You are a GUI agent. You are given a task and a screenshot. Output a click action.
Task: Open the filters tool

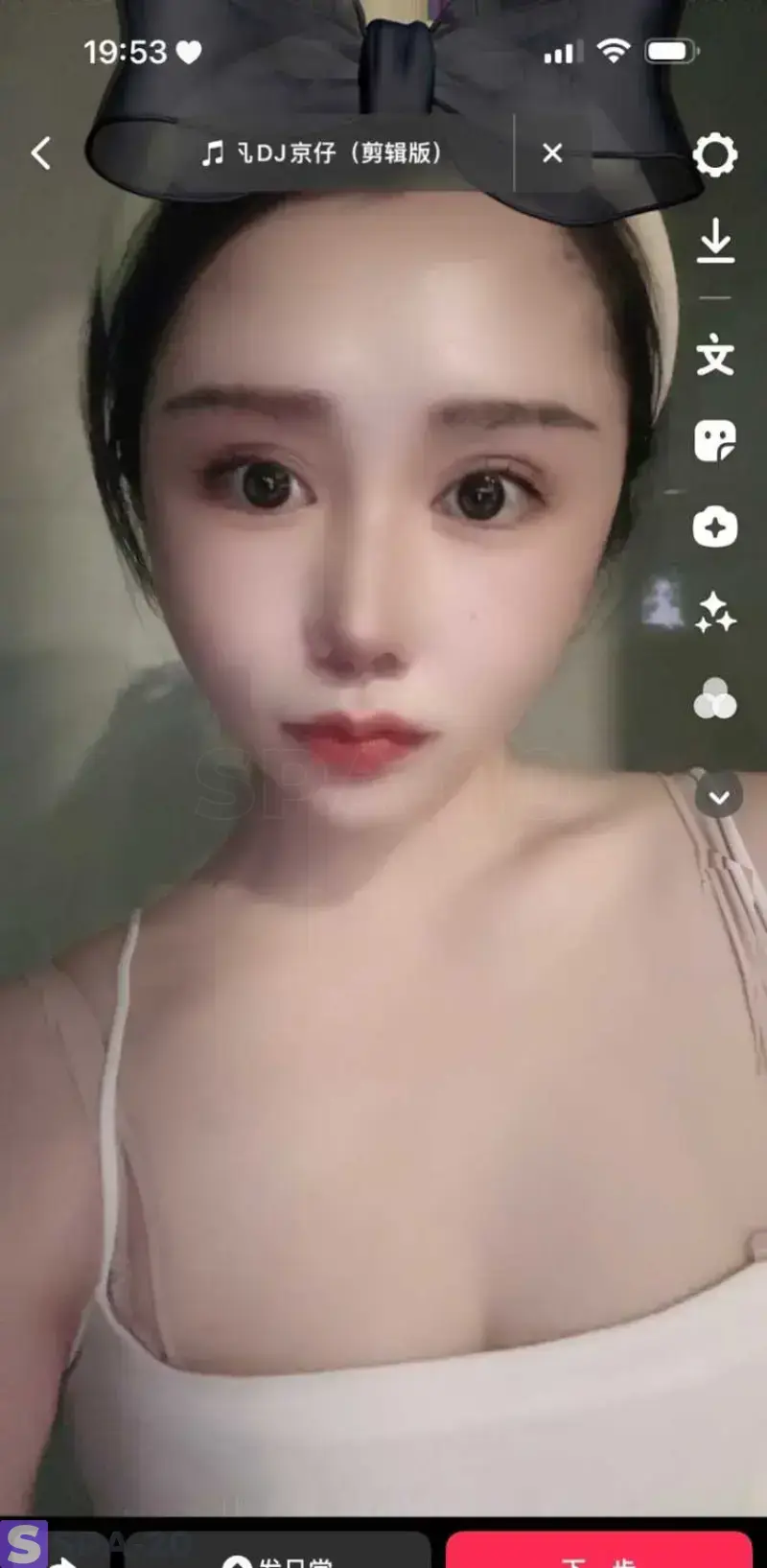pos(715,699)
